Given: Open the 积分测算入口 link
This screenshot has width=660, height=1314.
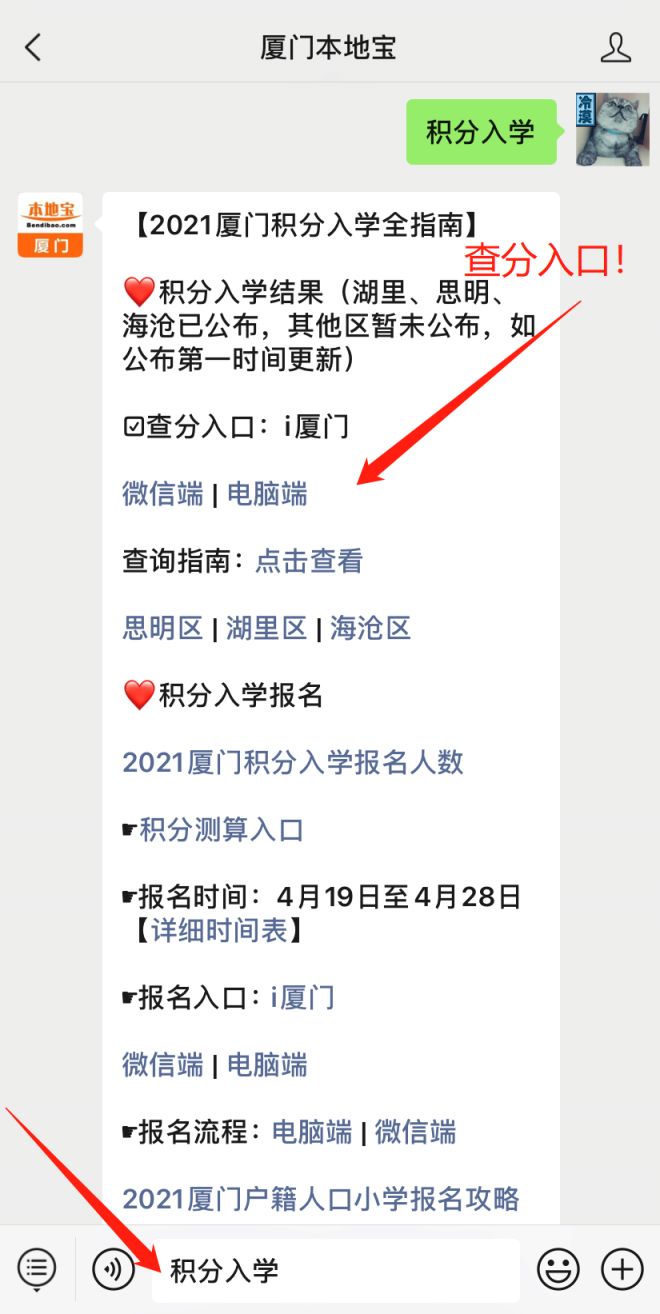Looking at the screenshot, I should click(221, 830).
